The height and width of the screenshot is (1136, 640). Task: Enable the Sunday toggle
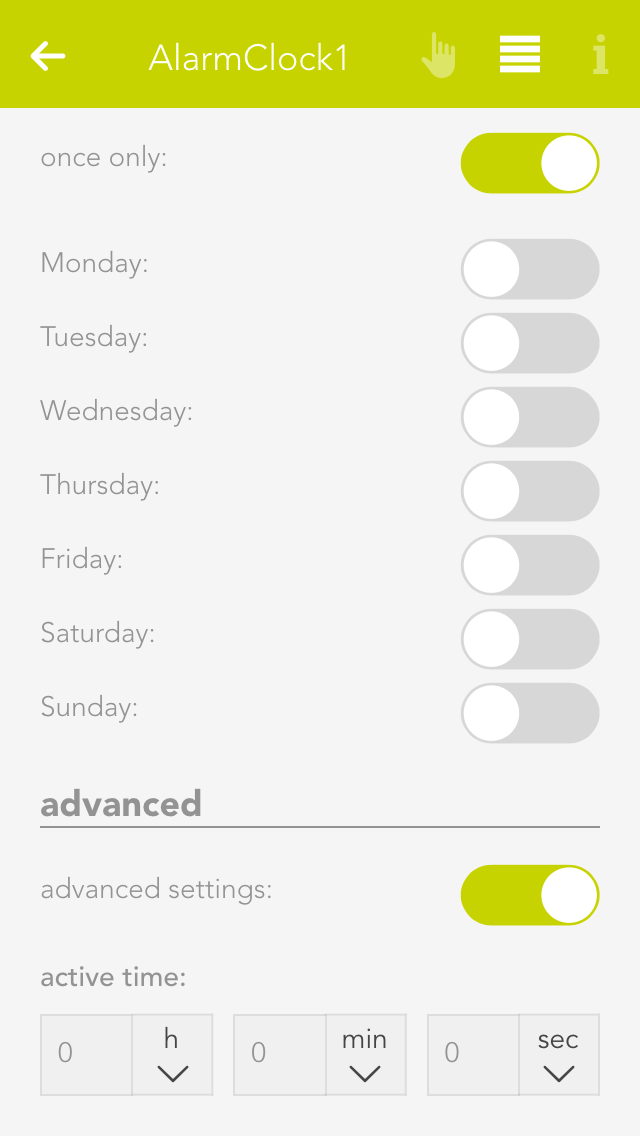pyautogui.click(x=530, y=713)
